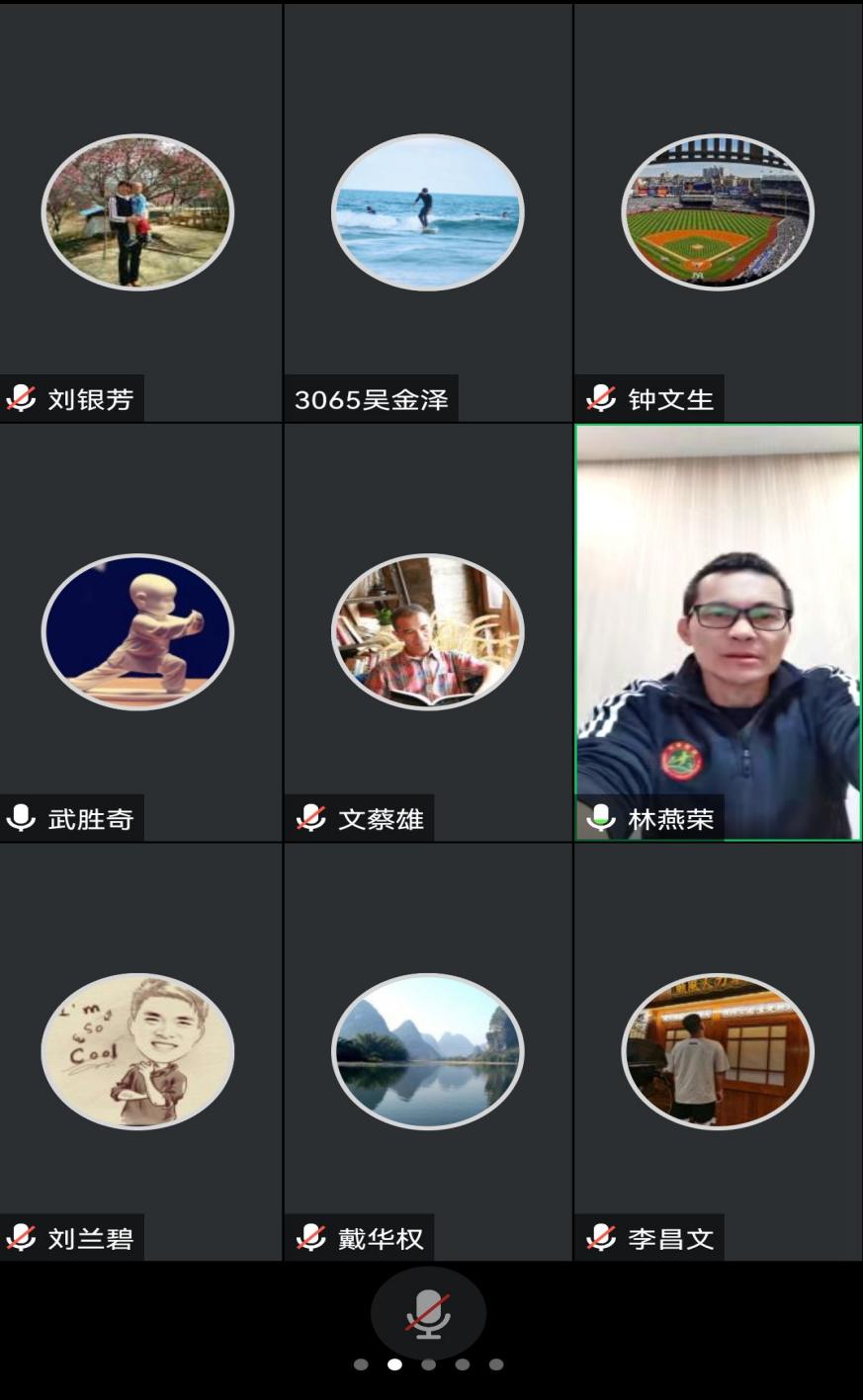Unmute participant 刘银芳 via her mic indicator
This screenshot has width=863, height=1400.
[21, 399]
